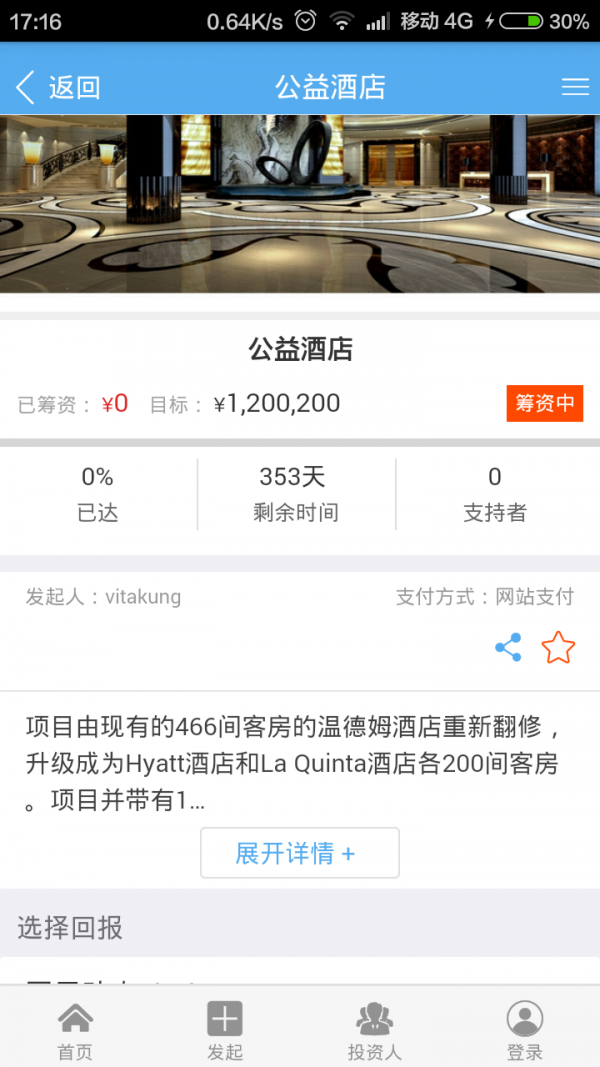The height and width of the screenshot is (1067, 600).
Task: Go to the 投资人 tab
Action: coord(374,1030)
